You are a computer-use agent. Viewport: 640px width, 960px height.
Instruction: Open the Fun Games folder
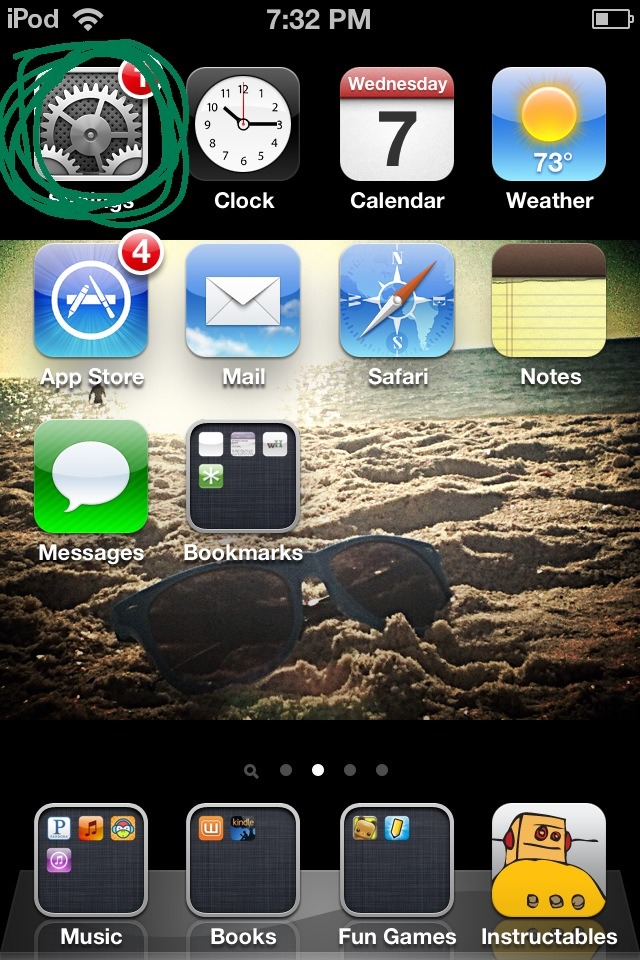[x=397, y=860]
